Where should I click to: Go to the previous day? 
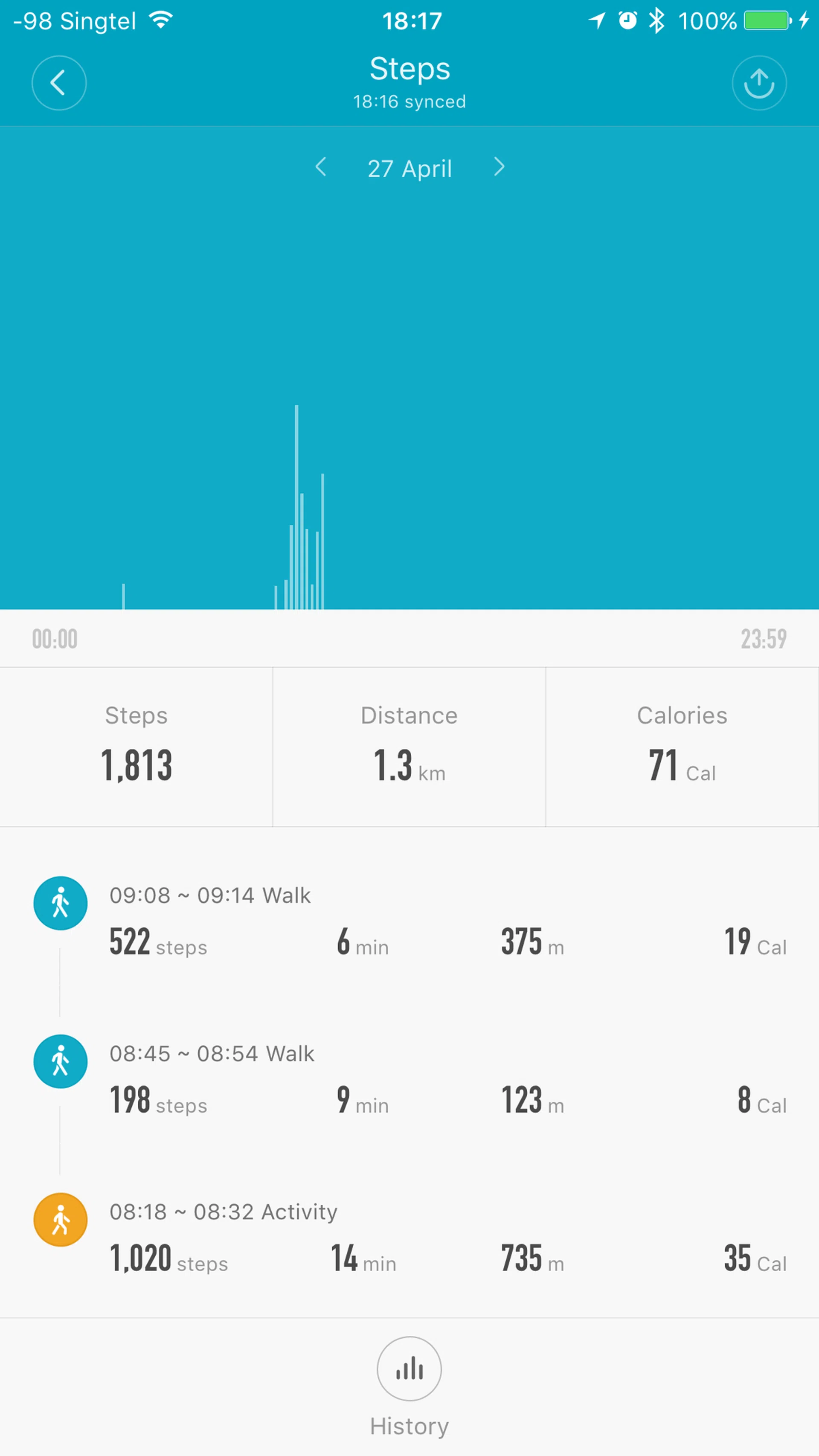click(x=320, y=167)
